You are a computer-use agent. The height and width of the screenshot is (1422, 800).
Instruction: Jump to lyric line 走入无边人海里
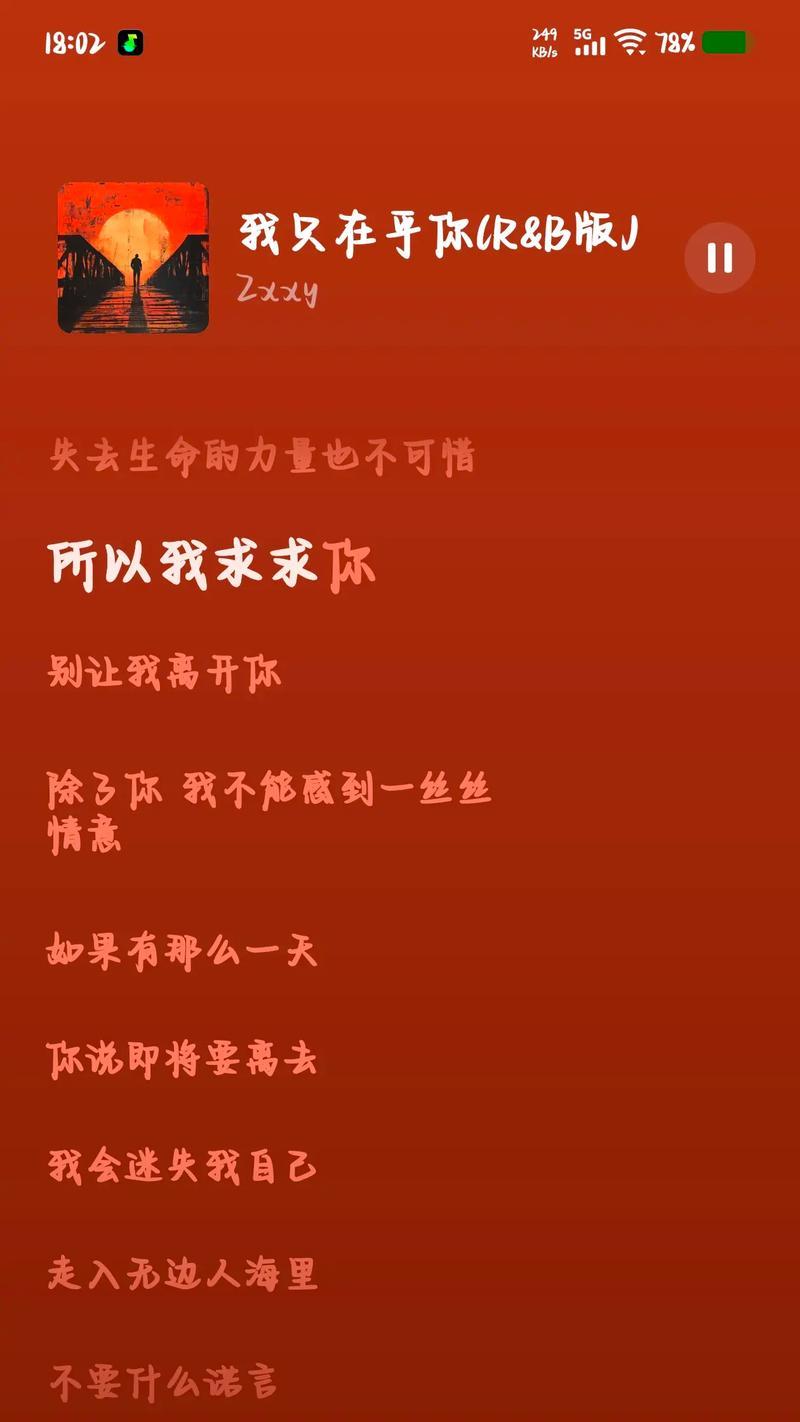182,1274
